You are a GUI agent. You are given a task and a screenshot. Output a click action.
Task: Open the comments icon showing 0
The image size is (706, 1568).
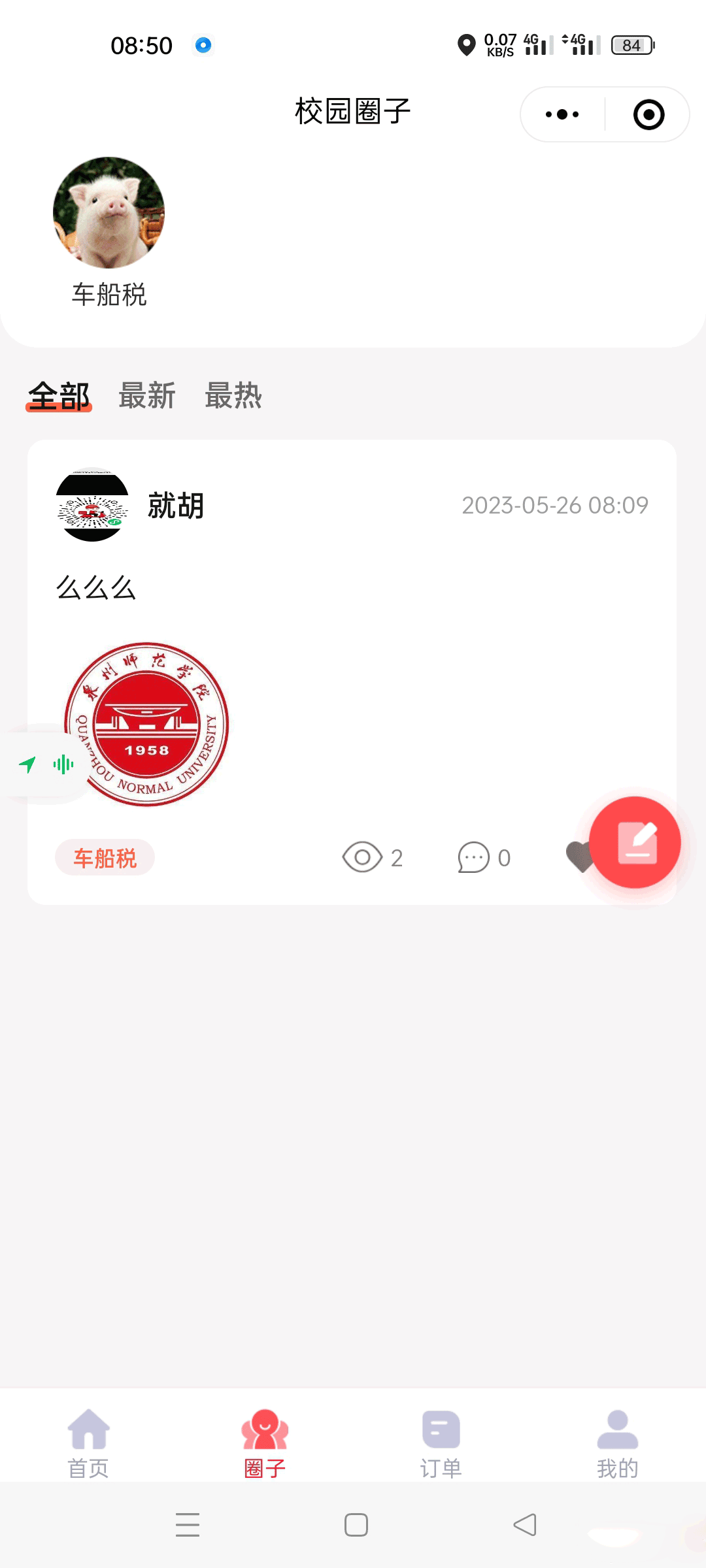click(473, 858)
